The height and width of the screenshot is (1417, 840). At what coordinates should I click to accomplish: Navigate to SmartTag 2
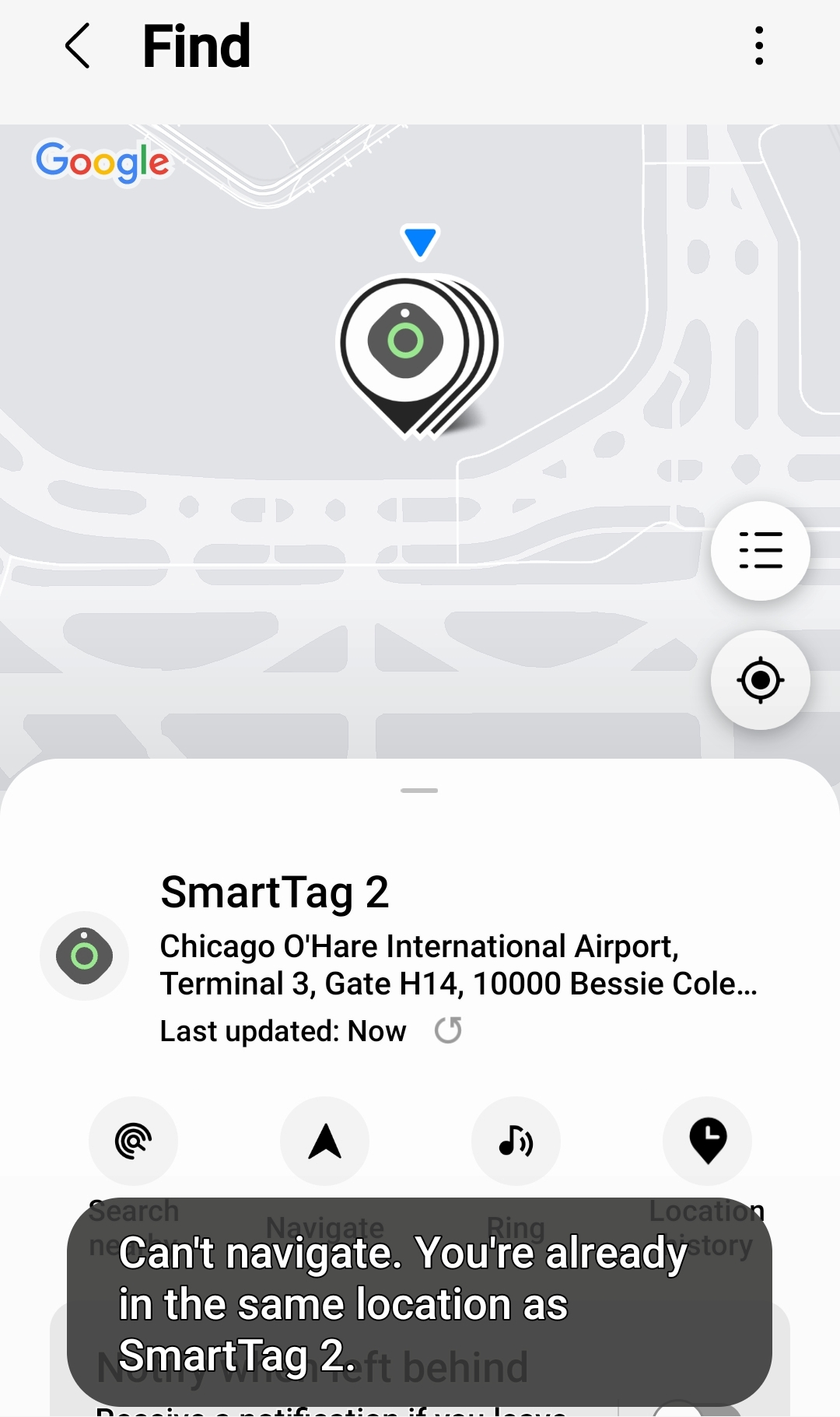324,1141
